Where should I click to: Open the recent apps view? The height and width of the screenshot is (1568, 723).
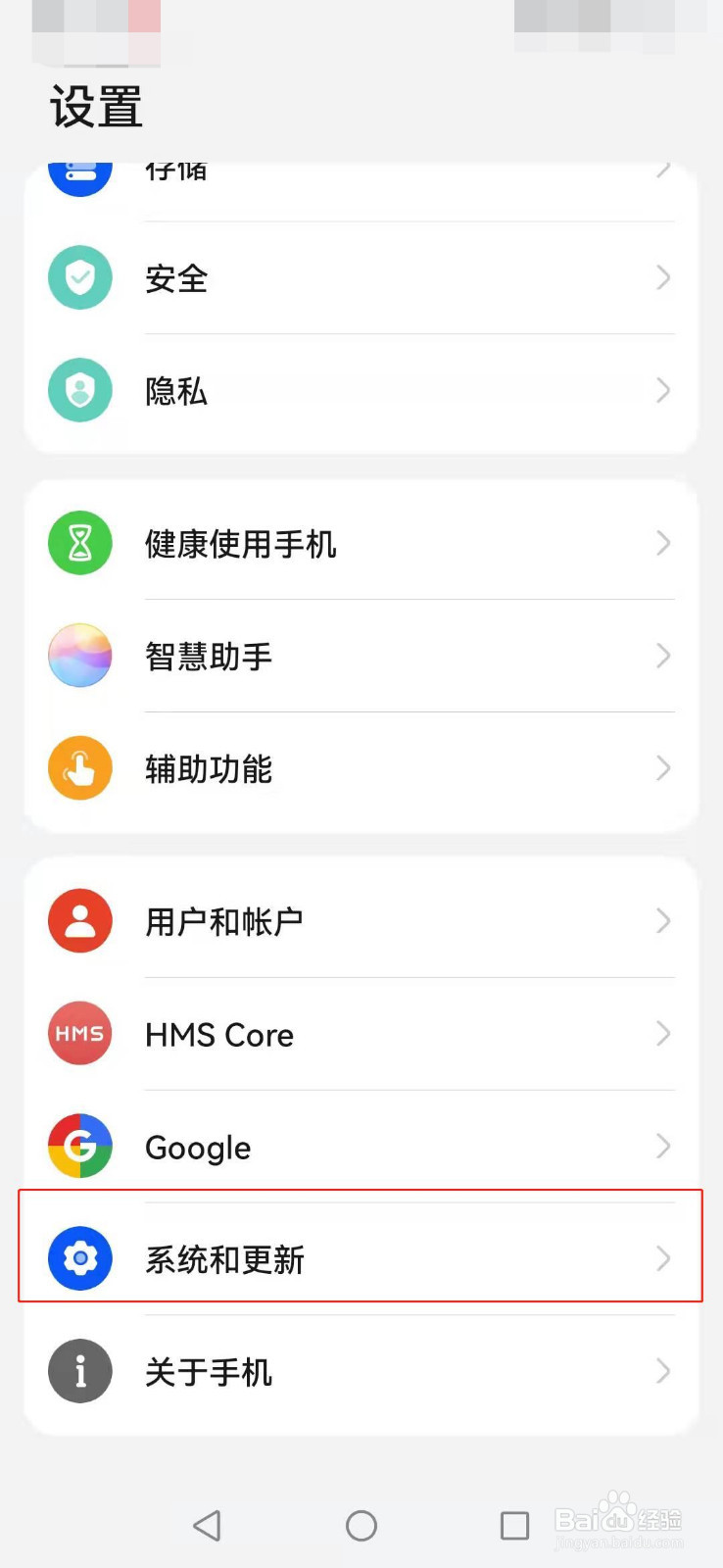pos(514,1525)
